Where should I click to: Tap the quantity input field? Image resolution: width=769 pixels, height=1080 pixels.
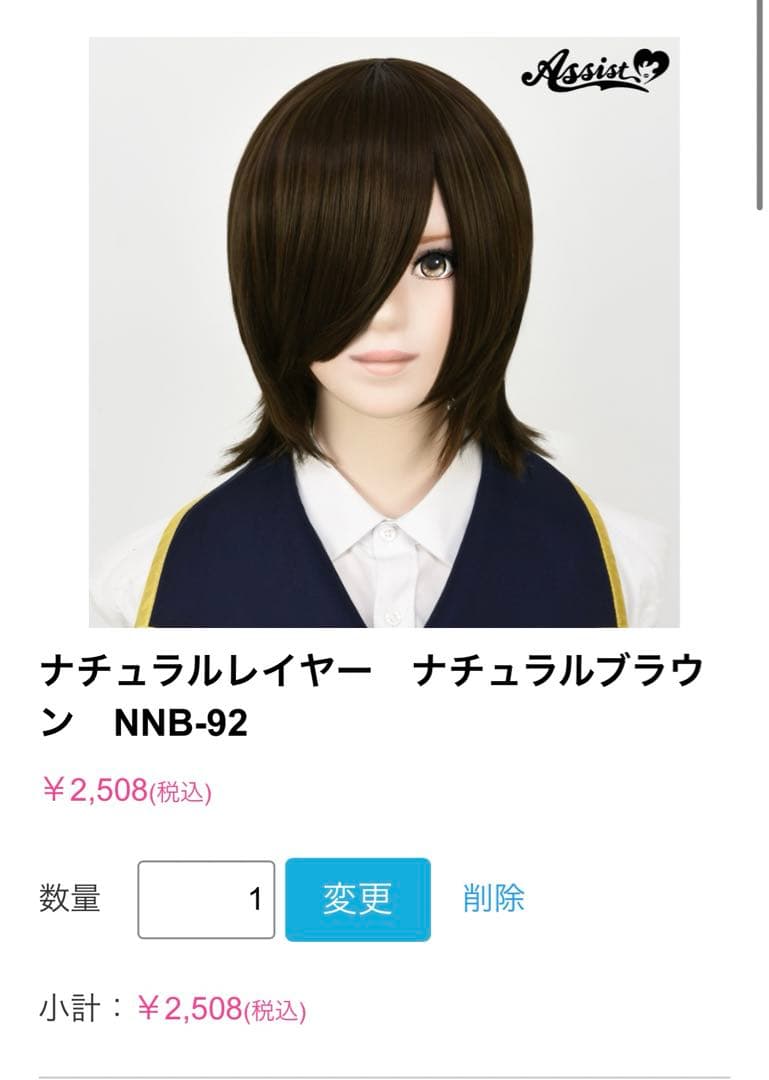[x=206, y=899]
